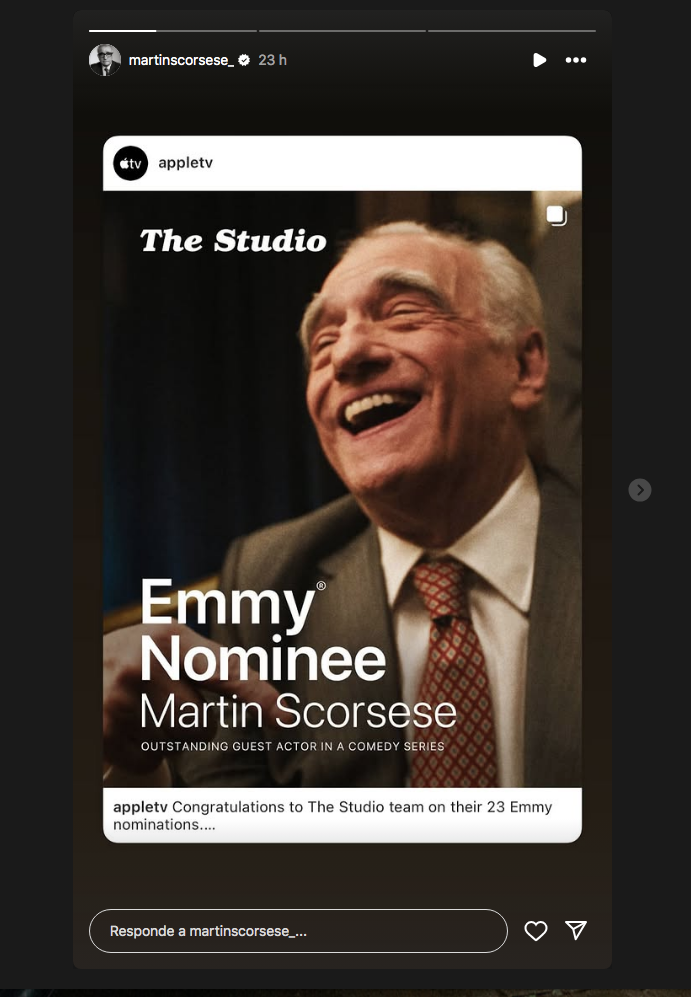Screen dimensions: 691x997
Task: Like this story with the heart
Action: 536,931
